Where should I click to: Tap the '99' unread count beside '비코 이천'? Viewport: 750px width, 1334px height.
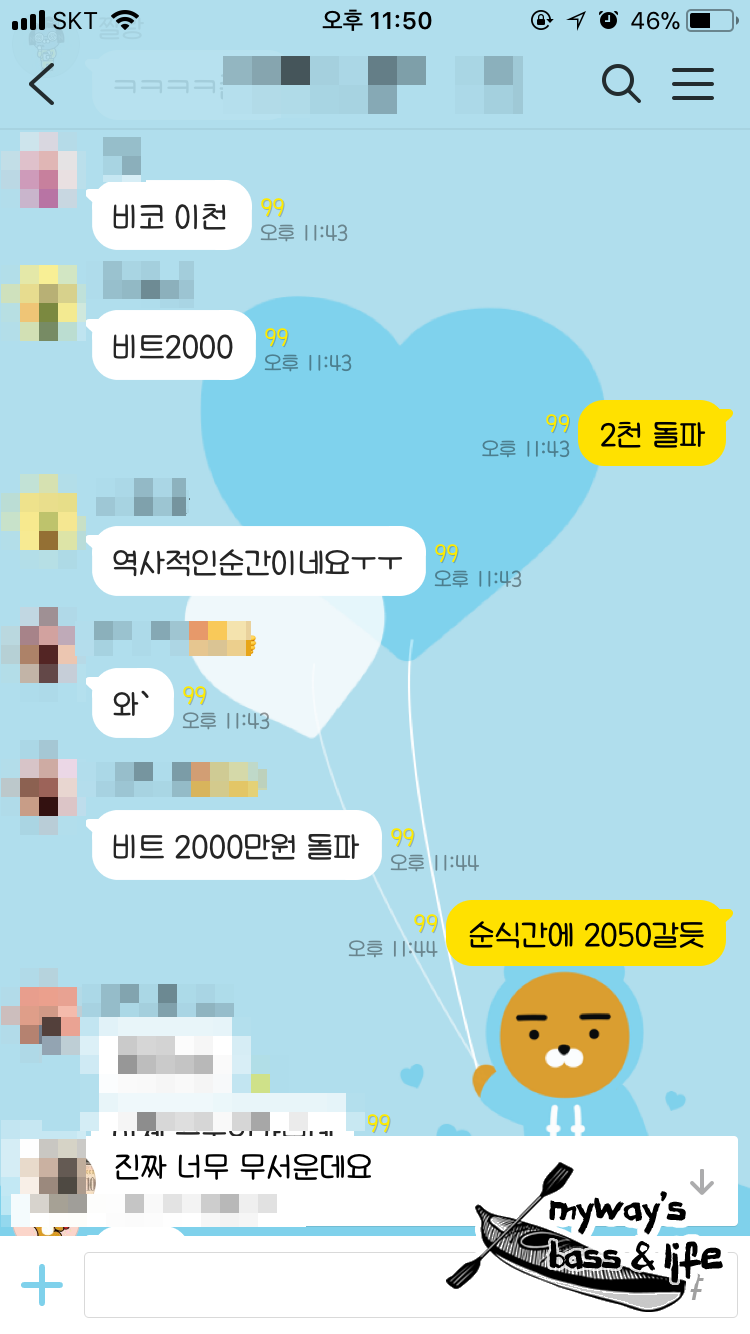point(272,209)
